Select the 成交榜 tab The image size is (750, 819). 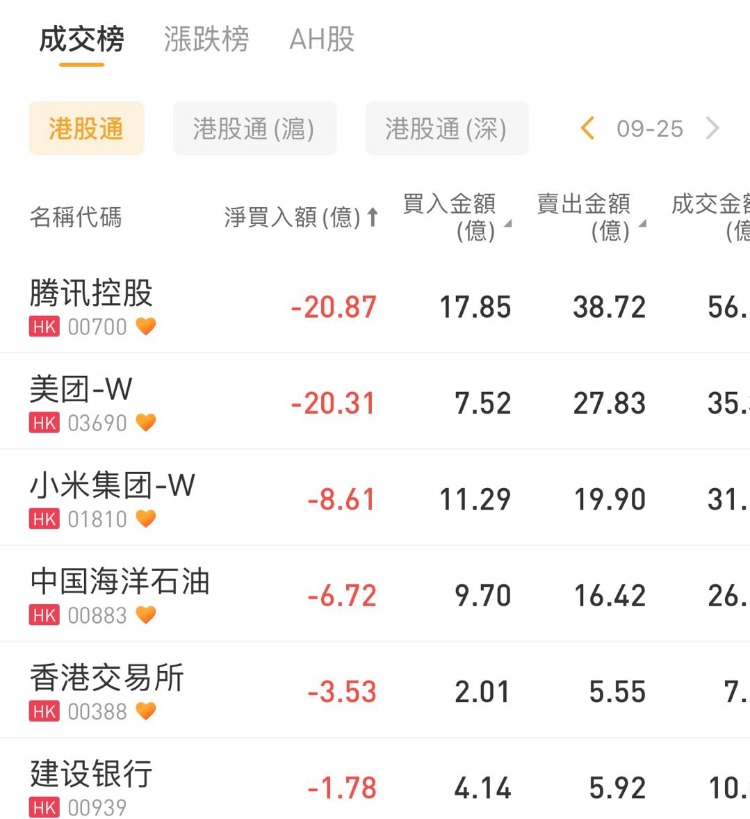[82, 40]
